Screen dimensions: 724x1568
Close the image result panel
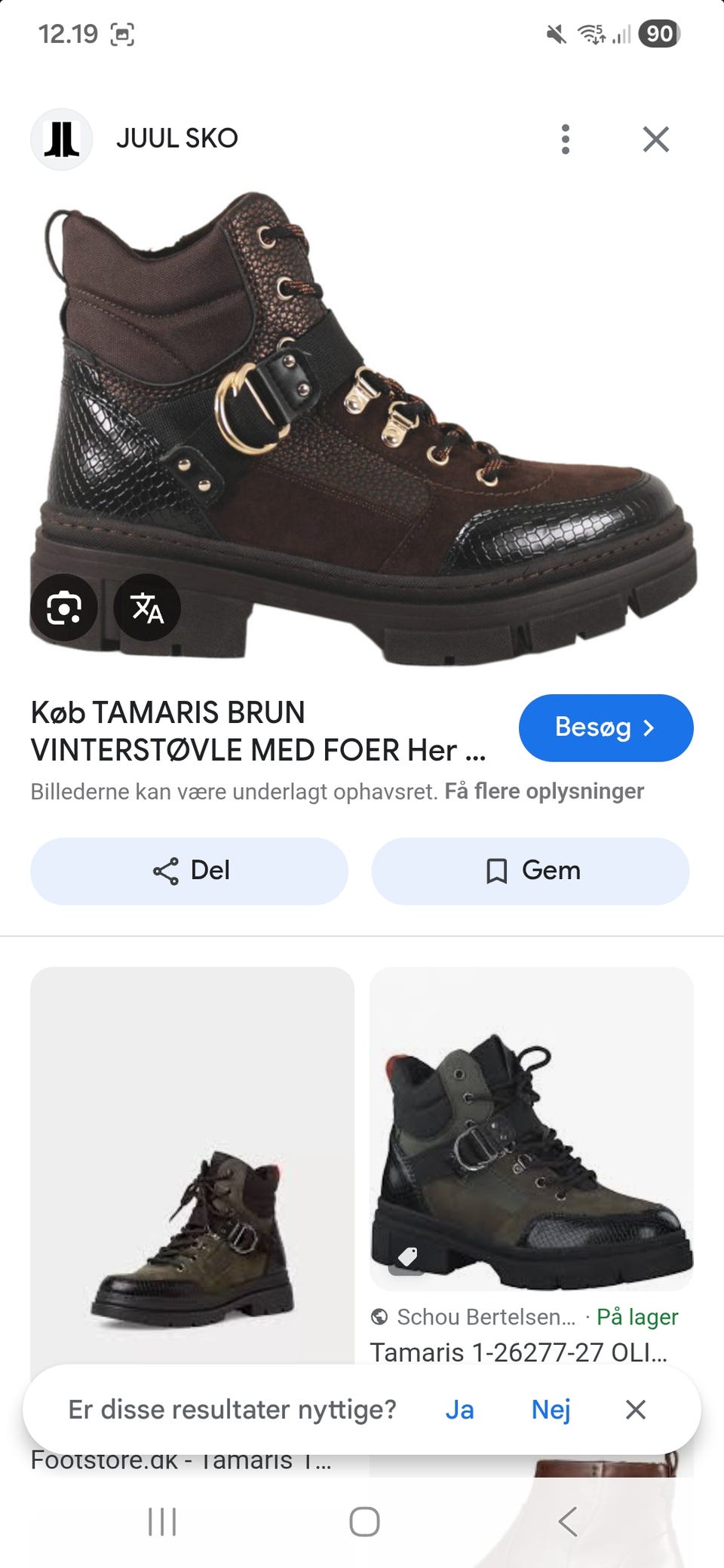click(x=656, y=138)
